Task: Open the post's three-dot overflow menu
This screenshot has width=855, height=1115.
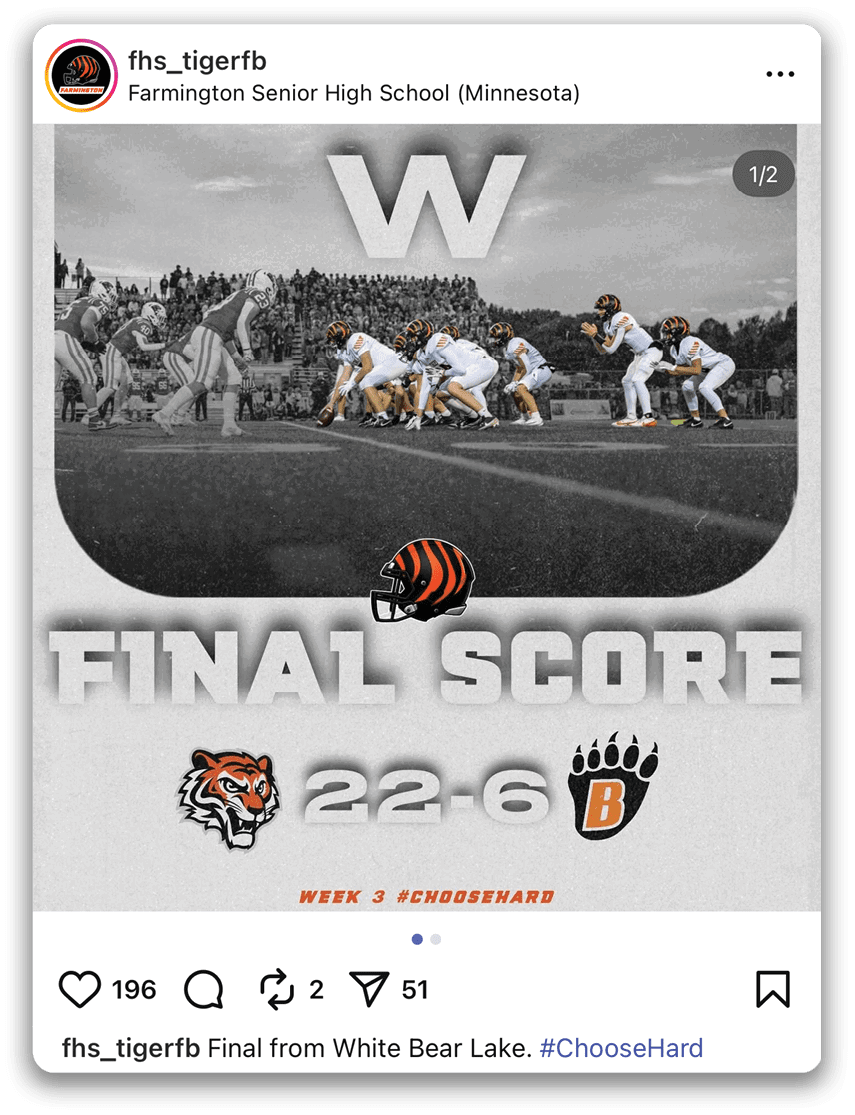Action: tap(779, 74)
